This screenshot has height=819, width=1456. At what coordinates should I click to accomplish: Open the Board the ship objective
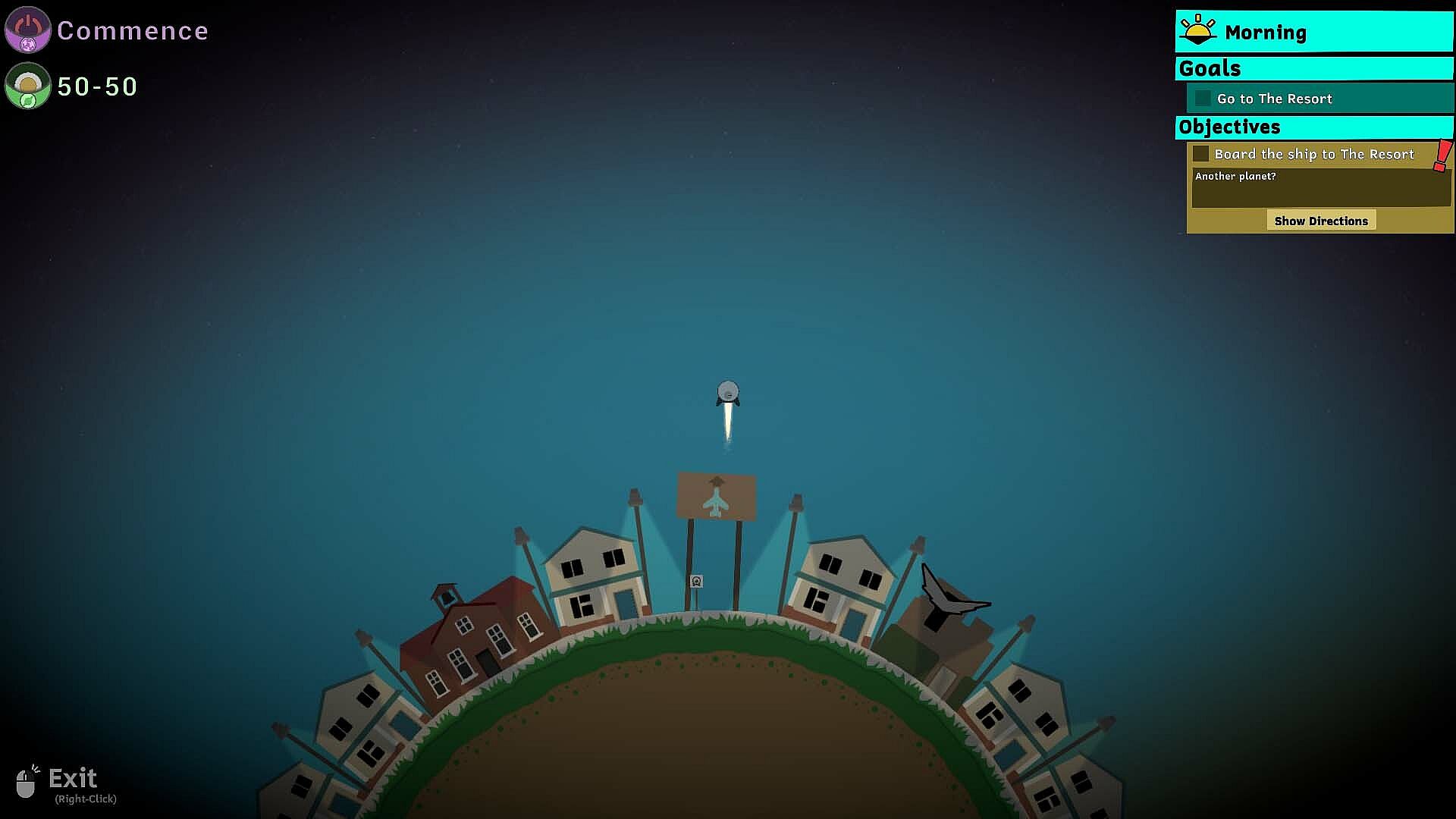pyautogui.click(x=1313, y=154)
